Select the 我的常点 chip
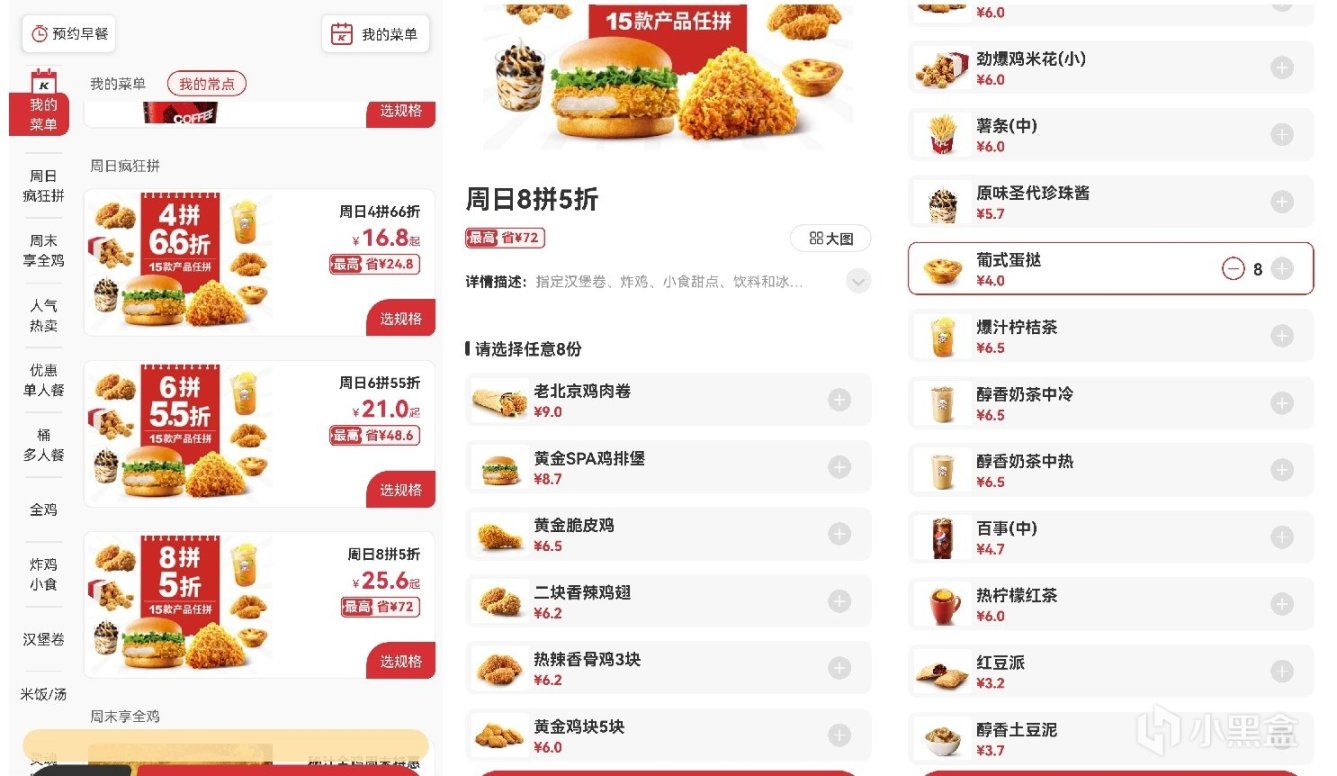Screen dimensions: 1337x776 (x=206, y=84)
